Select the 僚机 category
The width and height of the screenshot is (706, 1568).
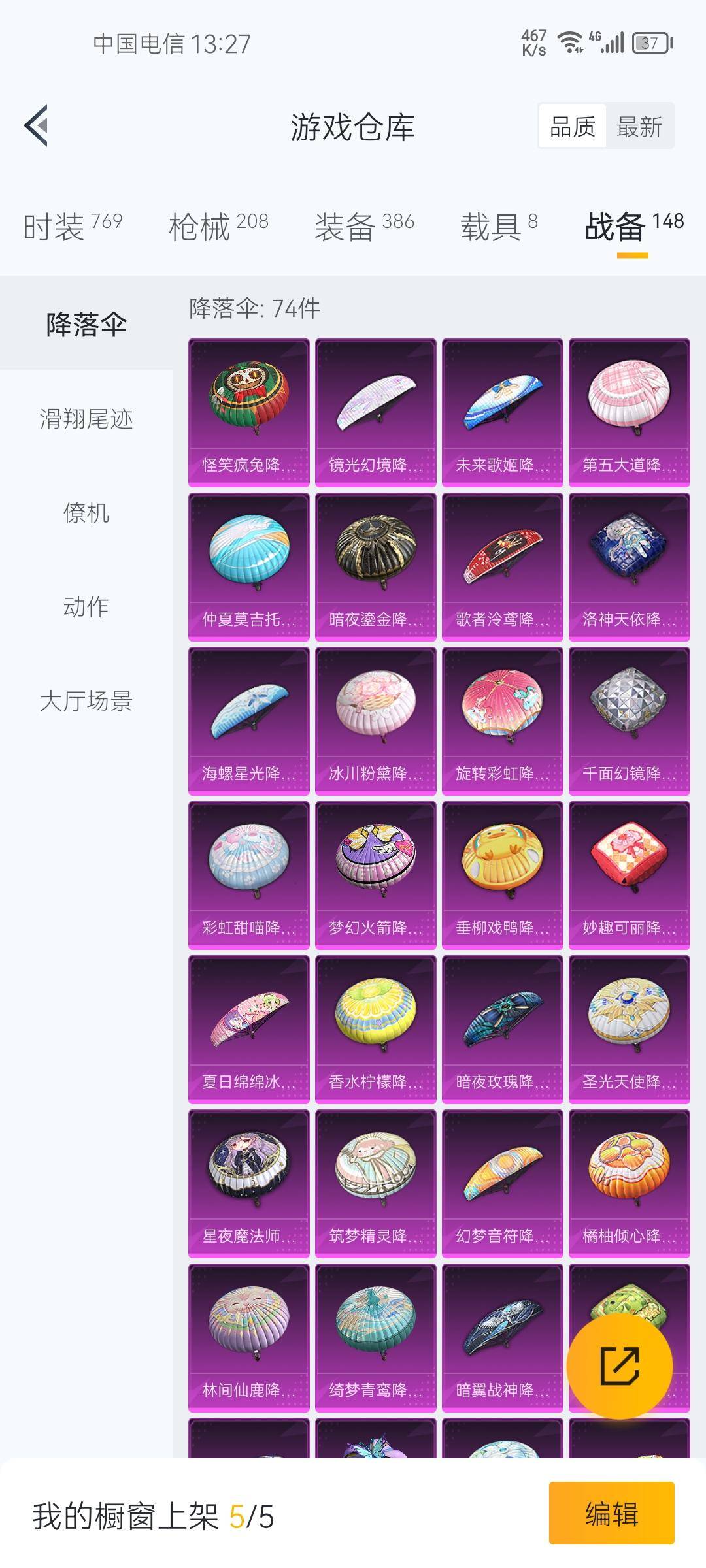point(86,513)
